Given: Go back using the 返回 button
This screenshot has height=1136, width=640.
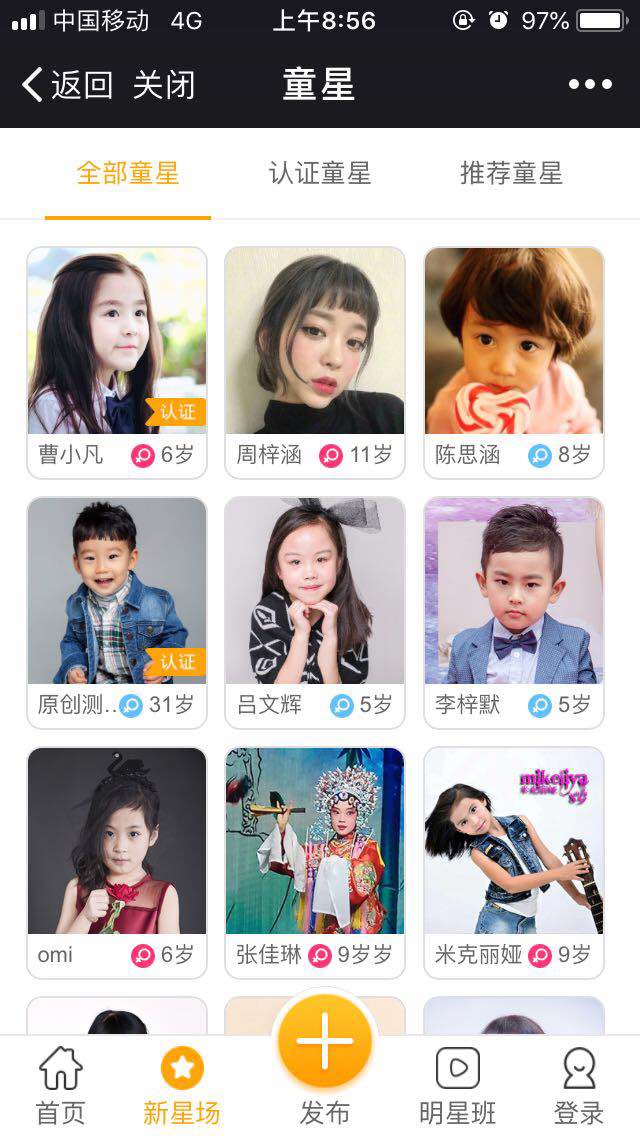Looking at the screenshot, I should click(68, 85).
